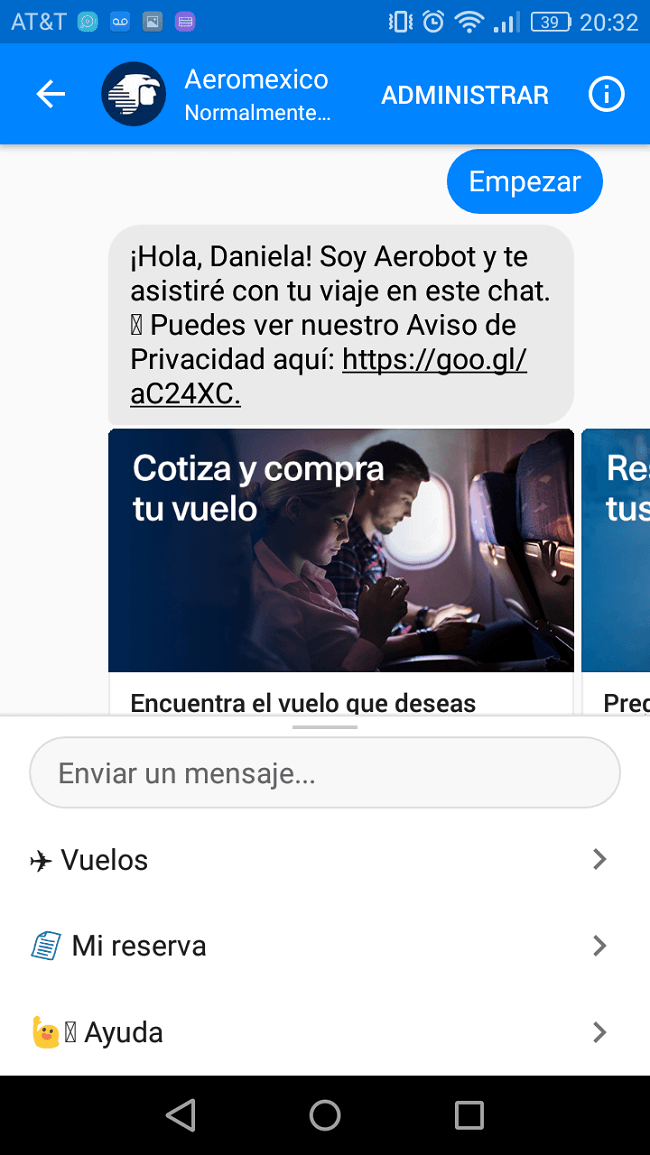Go back with the header arrow
650x1155 pixels.
point(50,95)
